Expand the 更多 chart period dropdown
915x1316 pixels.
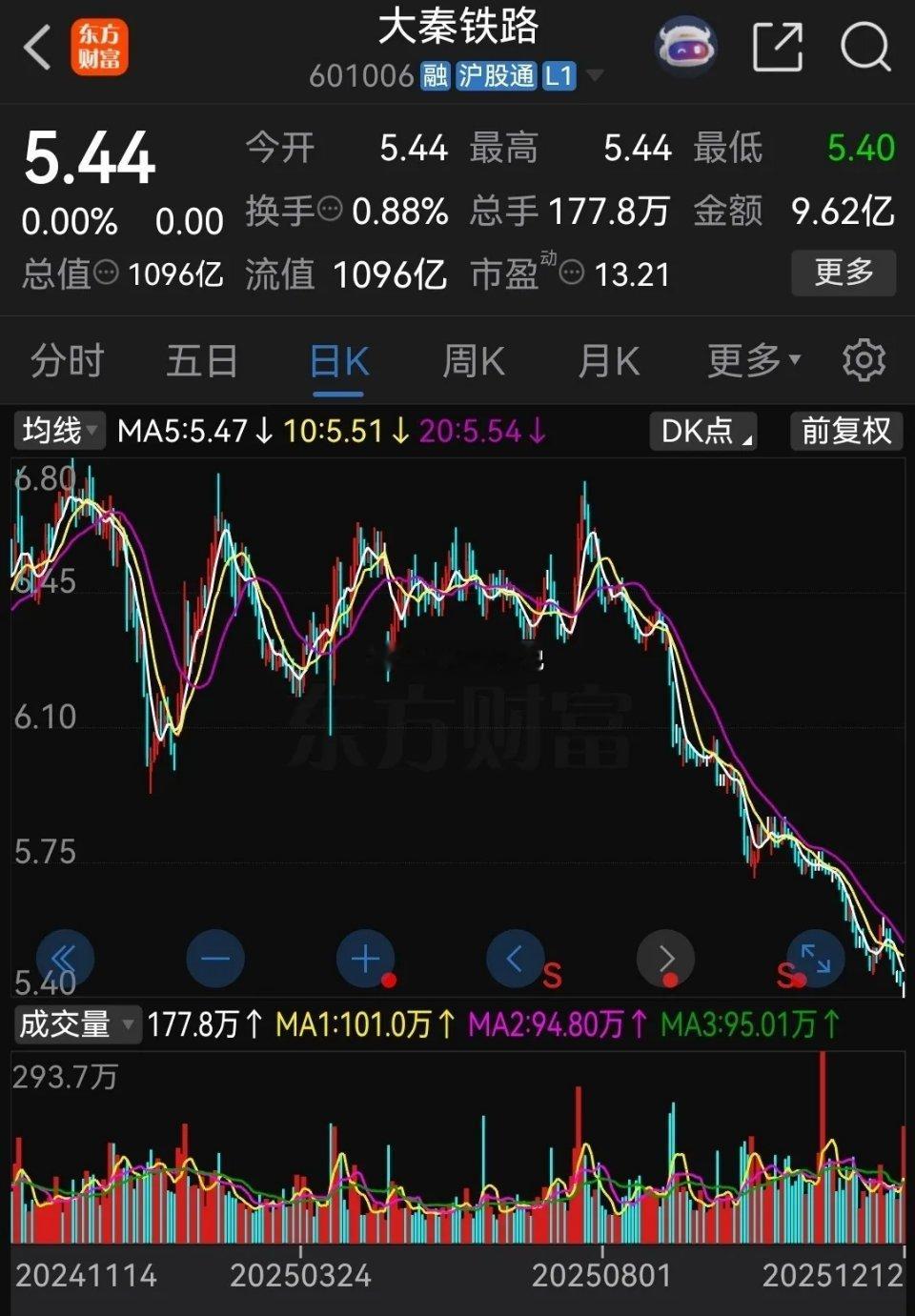[752, 361]
